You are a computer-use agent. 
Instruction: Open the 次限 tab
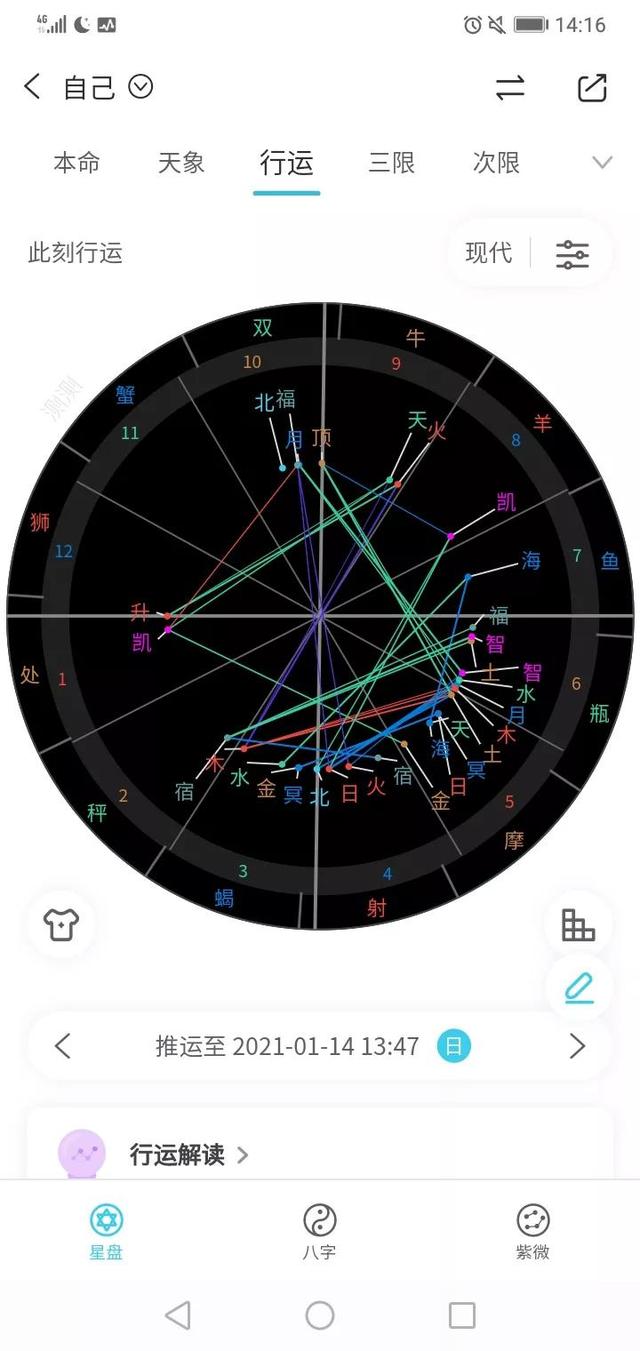click(496, 163)
